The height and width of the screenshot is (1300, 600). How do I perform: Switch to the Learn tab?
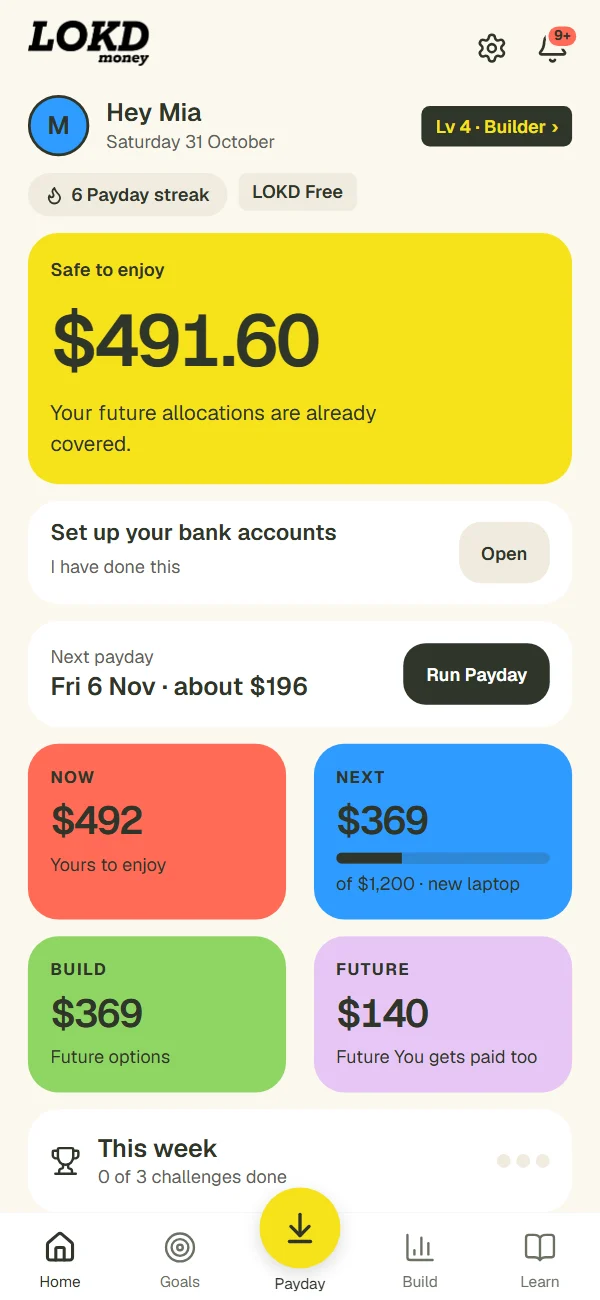tap(540, 1260)
